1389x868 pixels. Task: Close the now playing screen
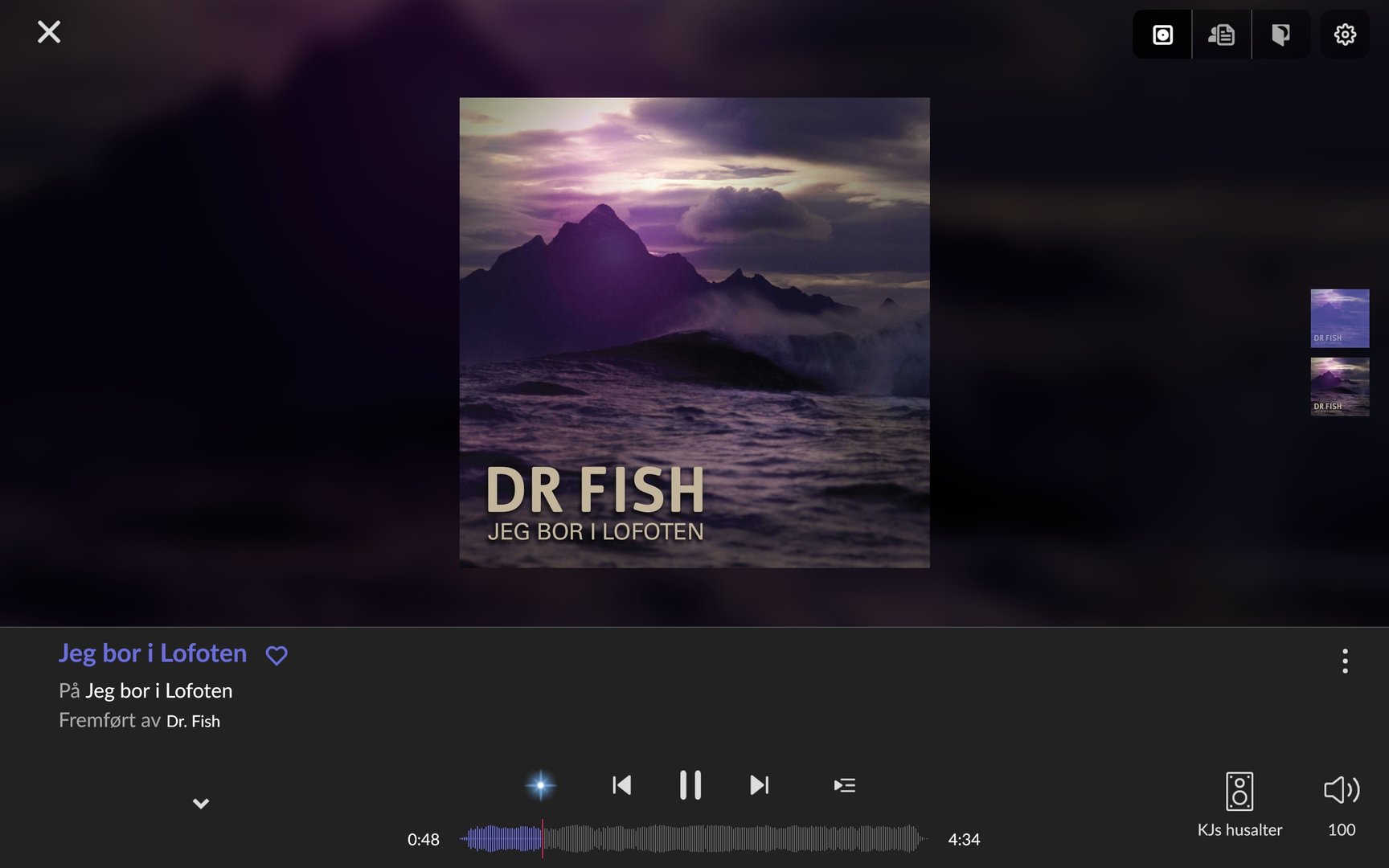[49, 32]
